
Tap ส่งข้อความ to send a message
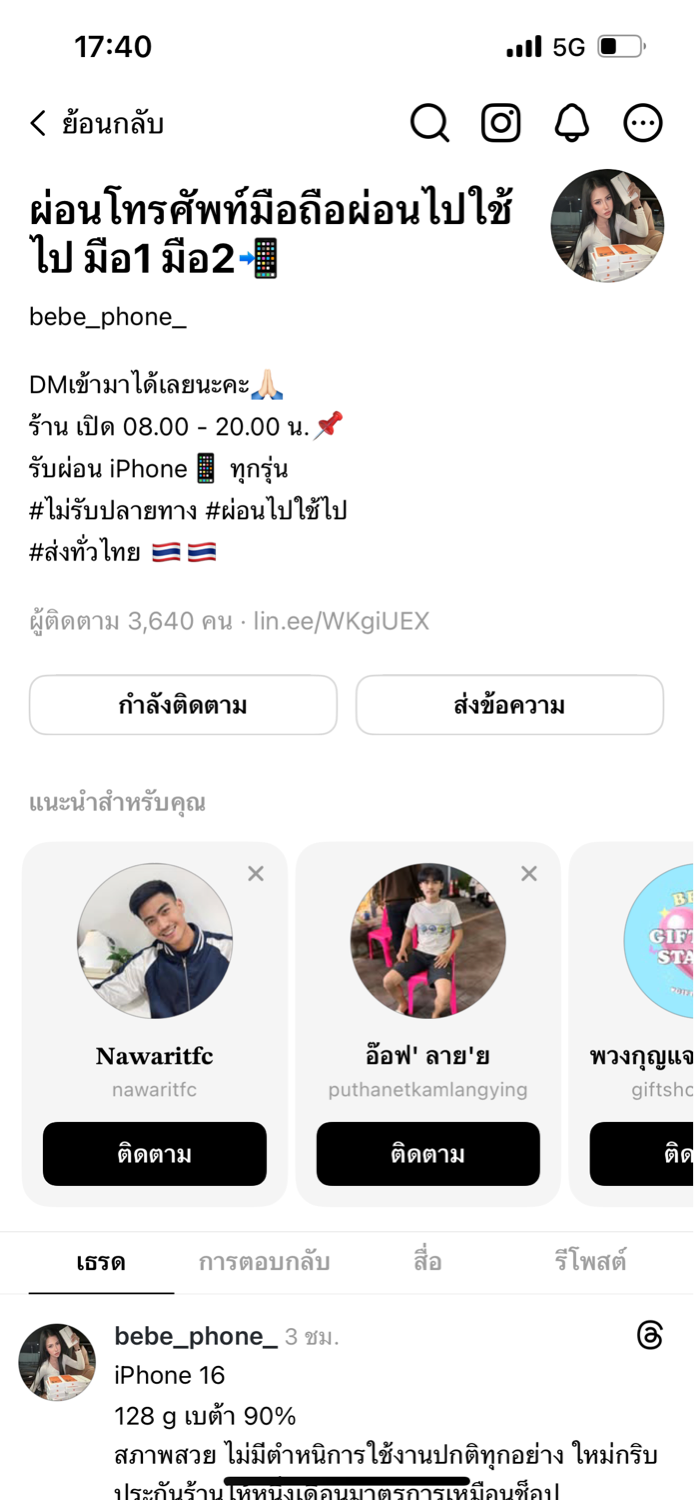509,705
